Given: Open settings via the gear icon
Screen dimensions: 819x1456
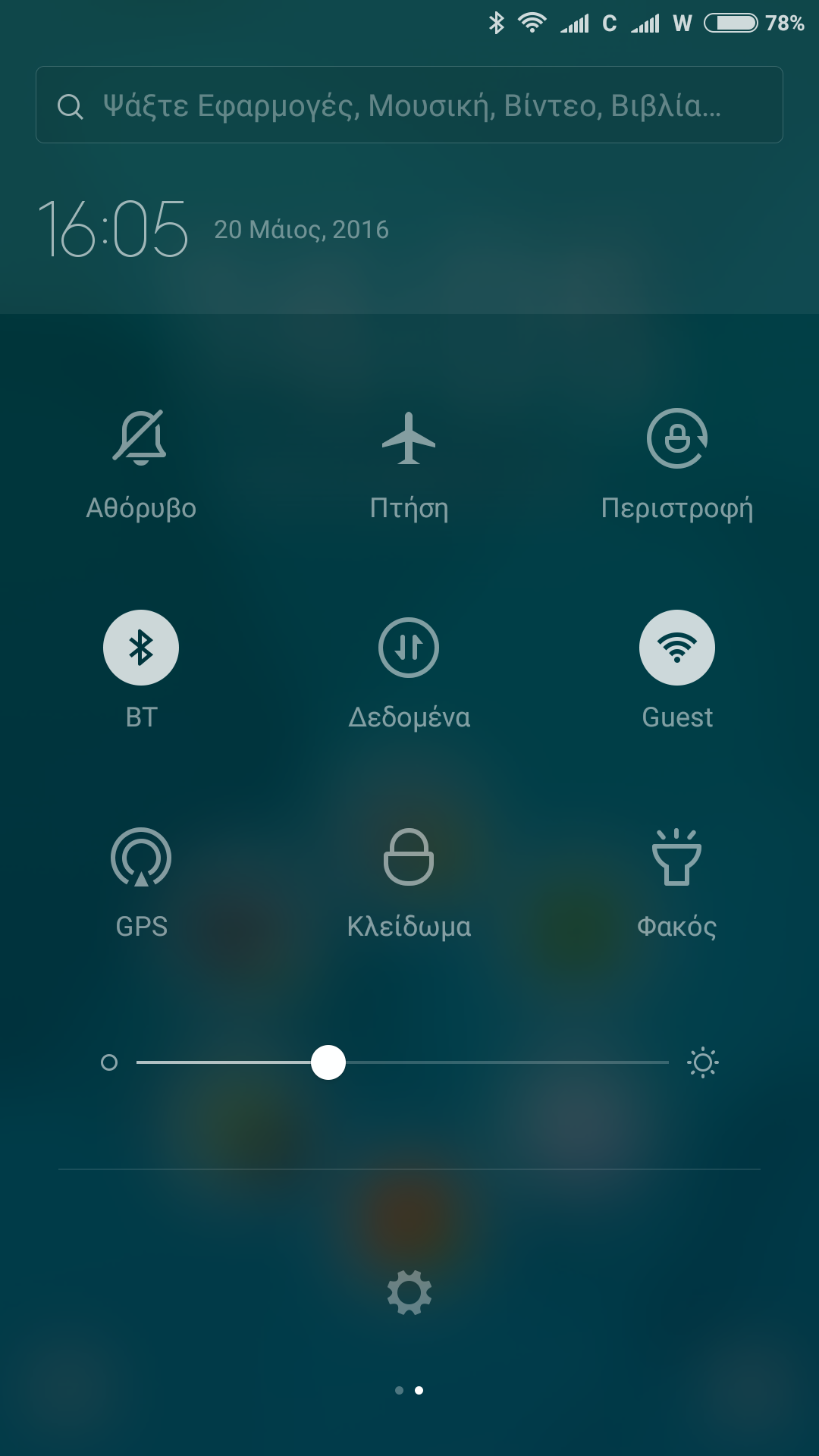Looking at the screenshot, I should [x=409, y=1293].
